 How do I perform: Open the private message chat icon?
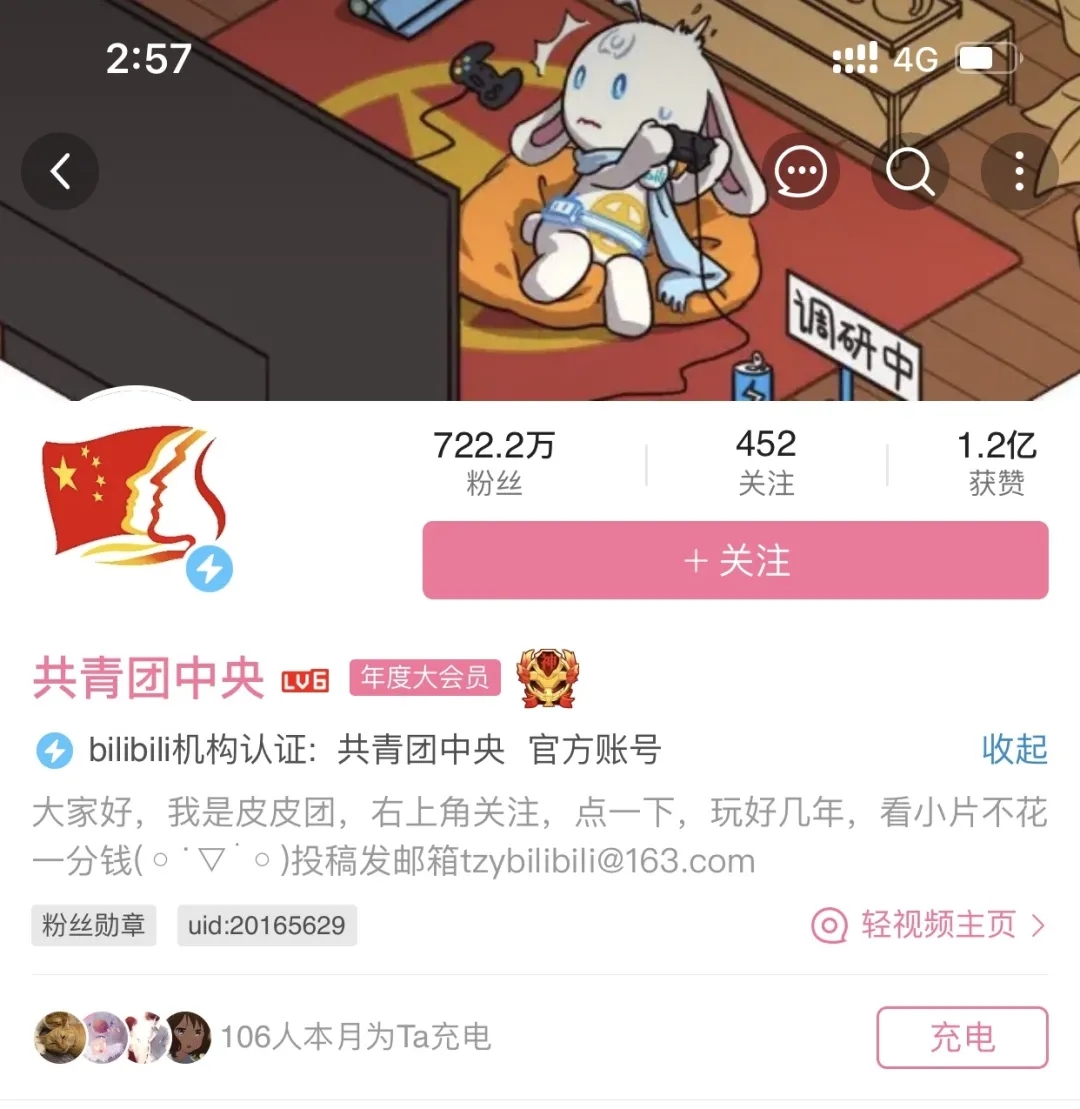pos(800,171)
